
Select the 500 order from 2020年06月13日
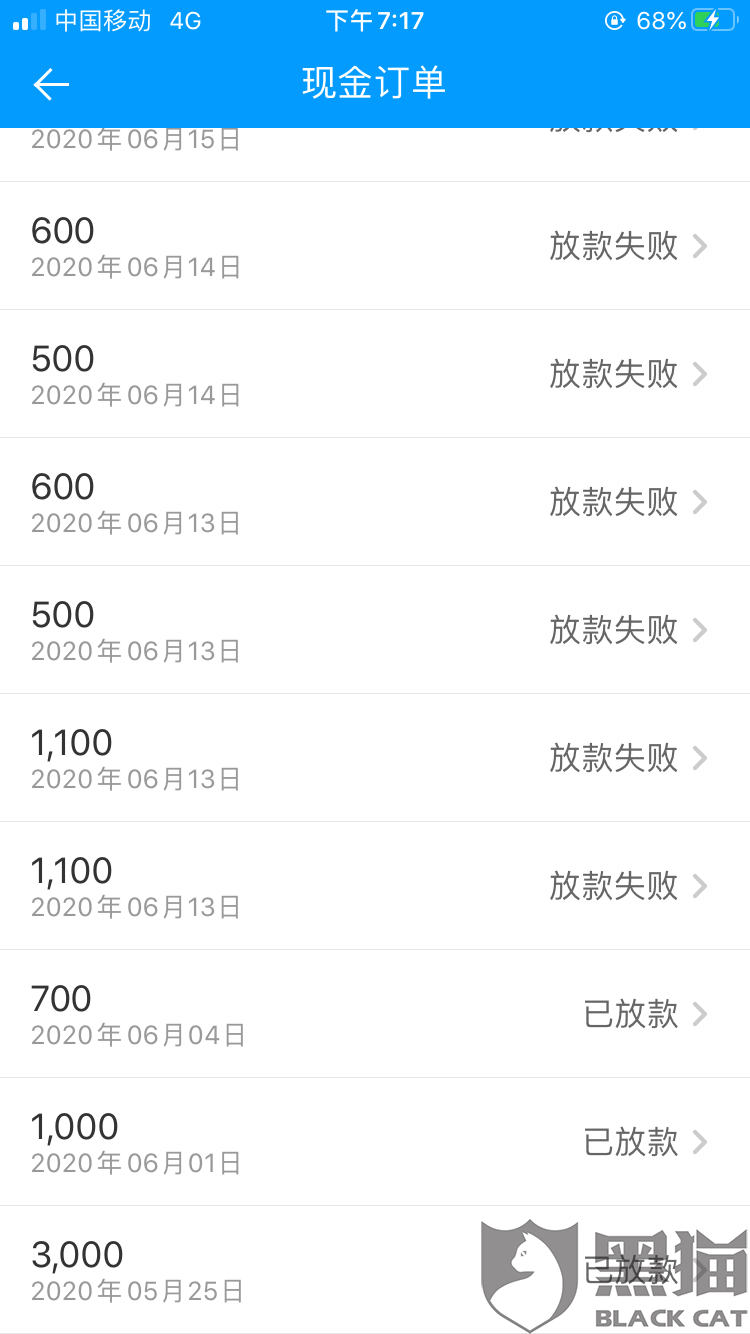(x=374, y=630)
